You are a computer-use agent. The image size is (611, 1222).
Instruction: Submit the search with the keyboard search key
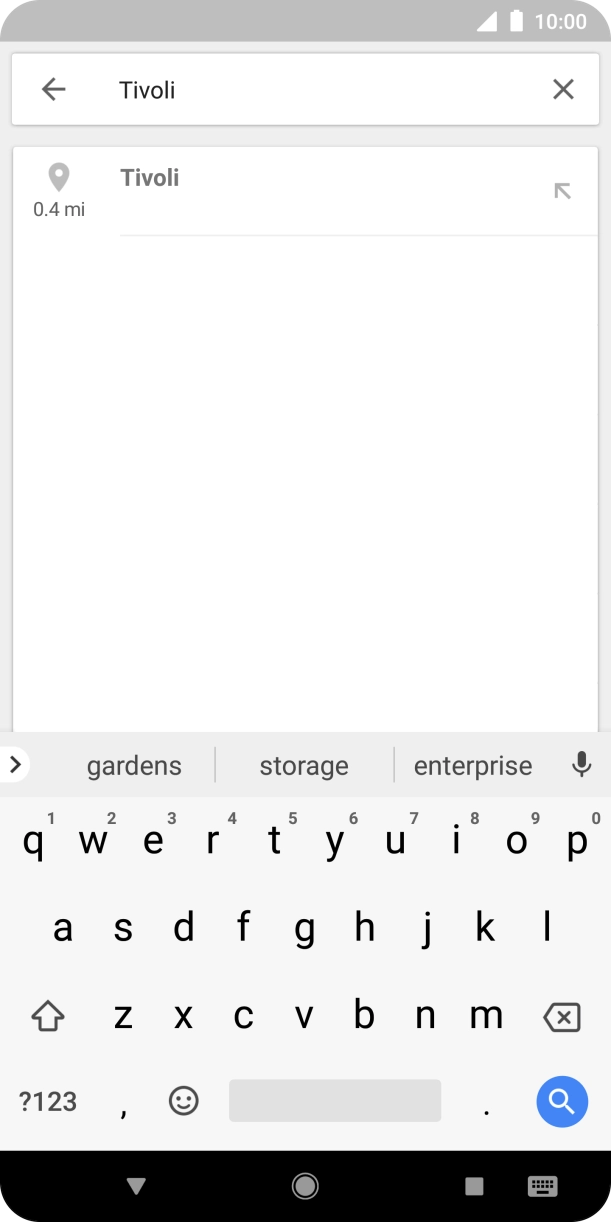[x=562, y=1102]
